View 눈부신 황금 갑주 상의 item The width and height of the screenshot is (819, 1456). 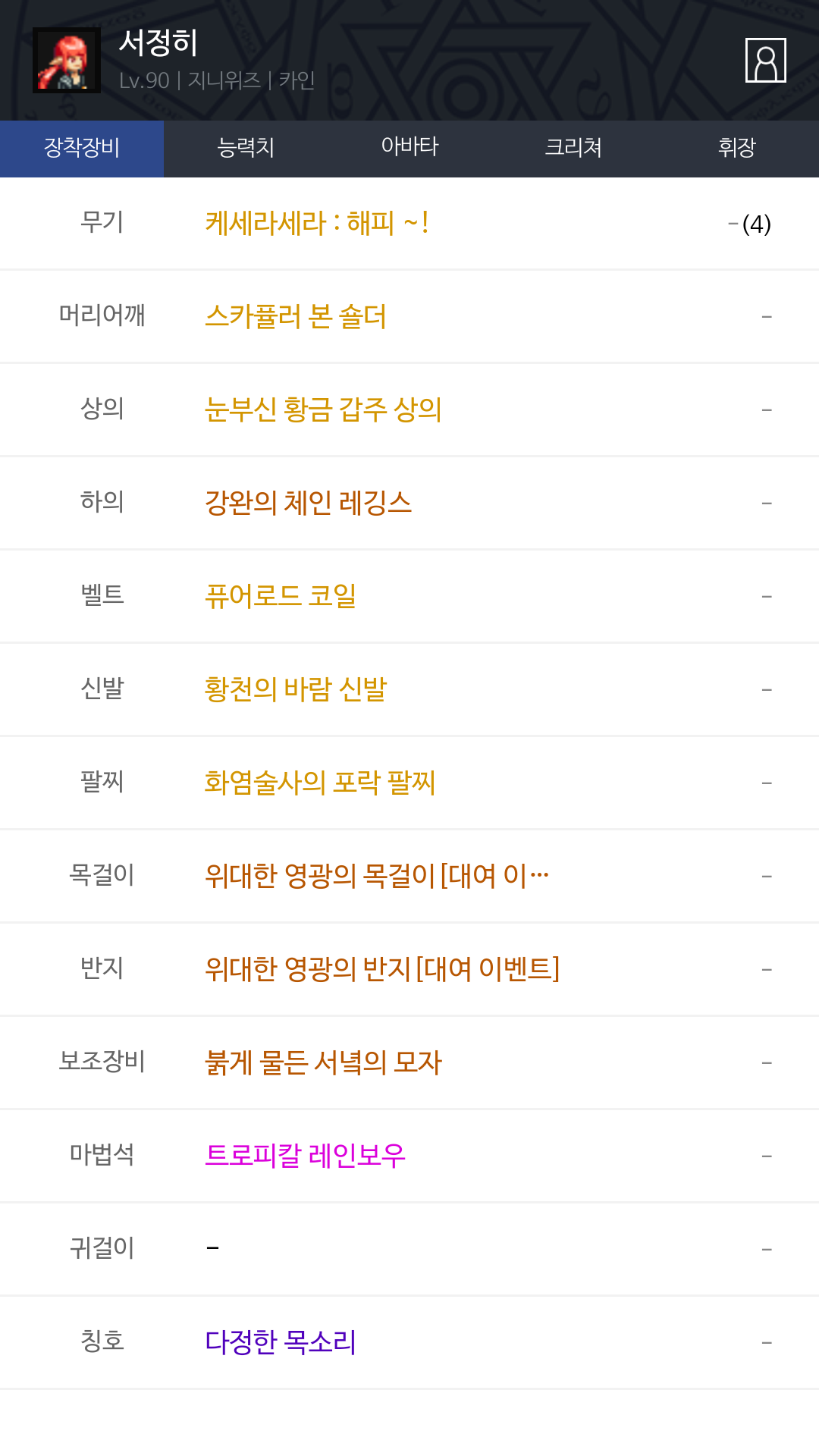click(323, 409)
